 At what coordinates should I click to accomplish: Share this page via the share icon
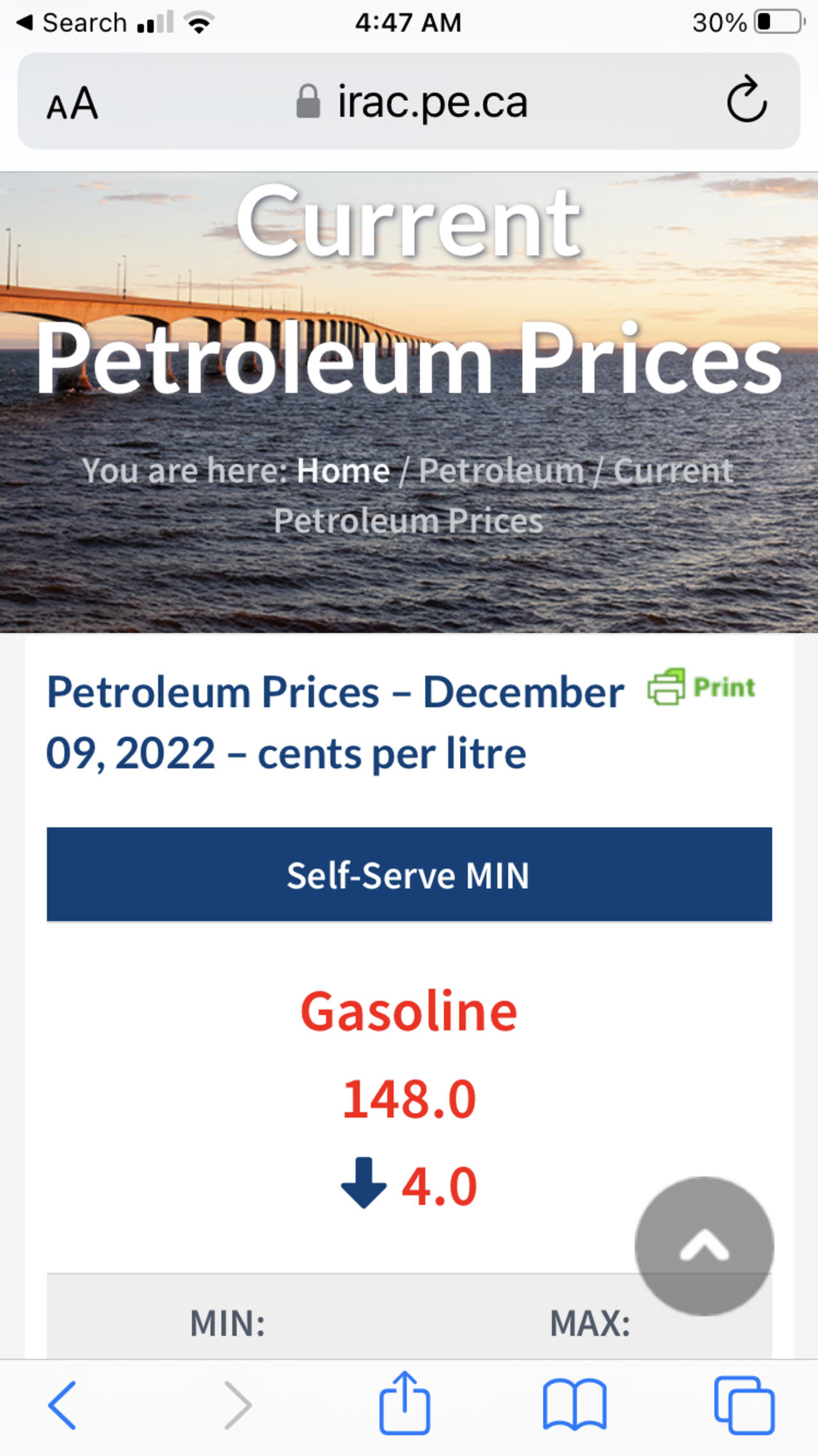(405, 1404)
